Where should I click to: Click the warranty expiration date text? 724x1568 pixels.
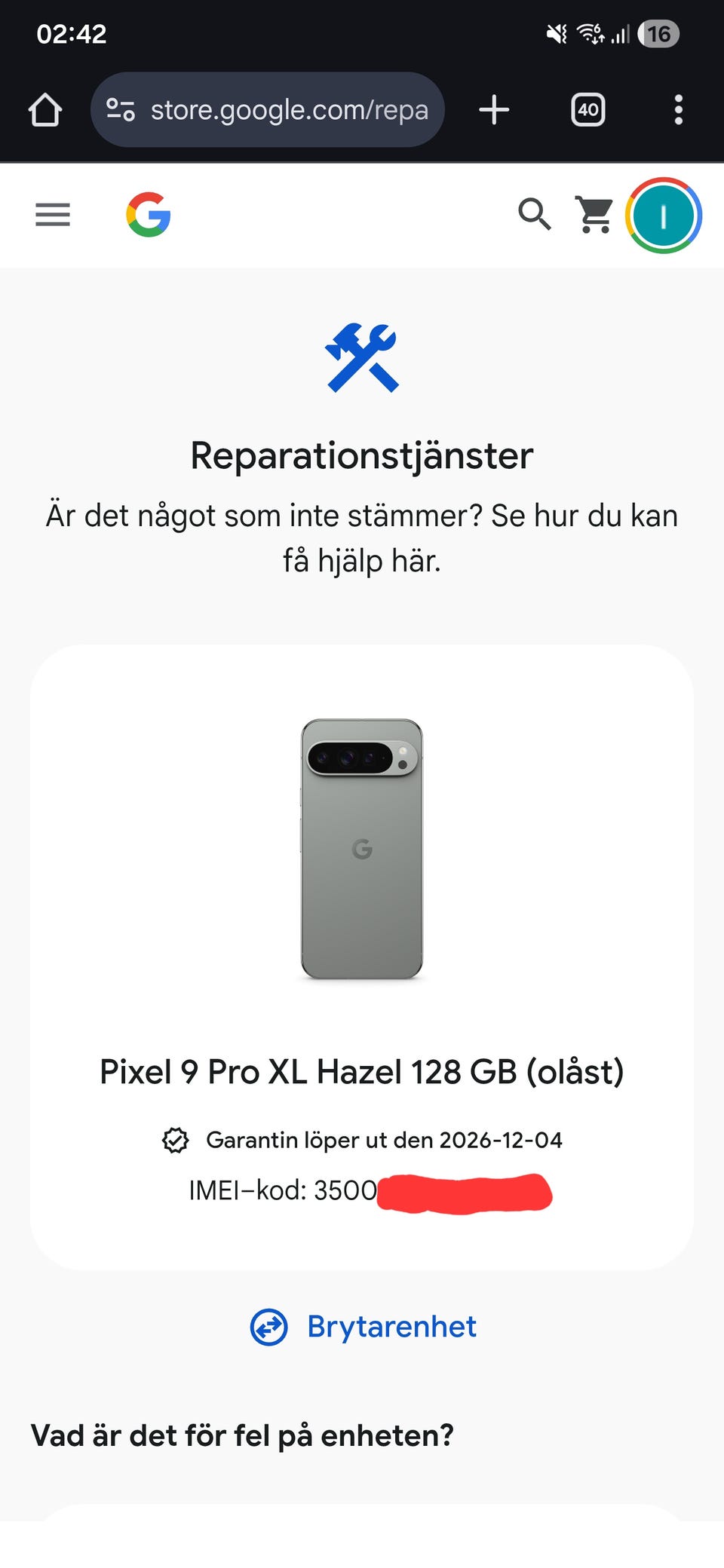[x=385, y=1141]
